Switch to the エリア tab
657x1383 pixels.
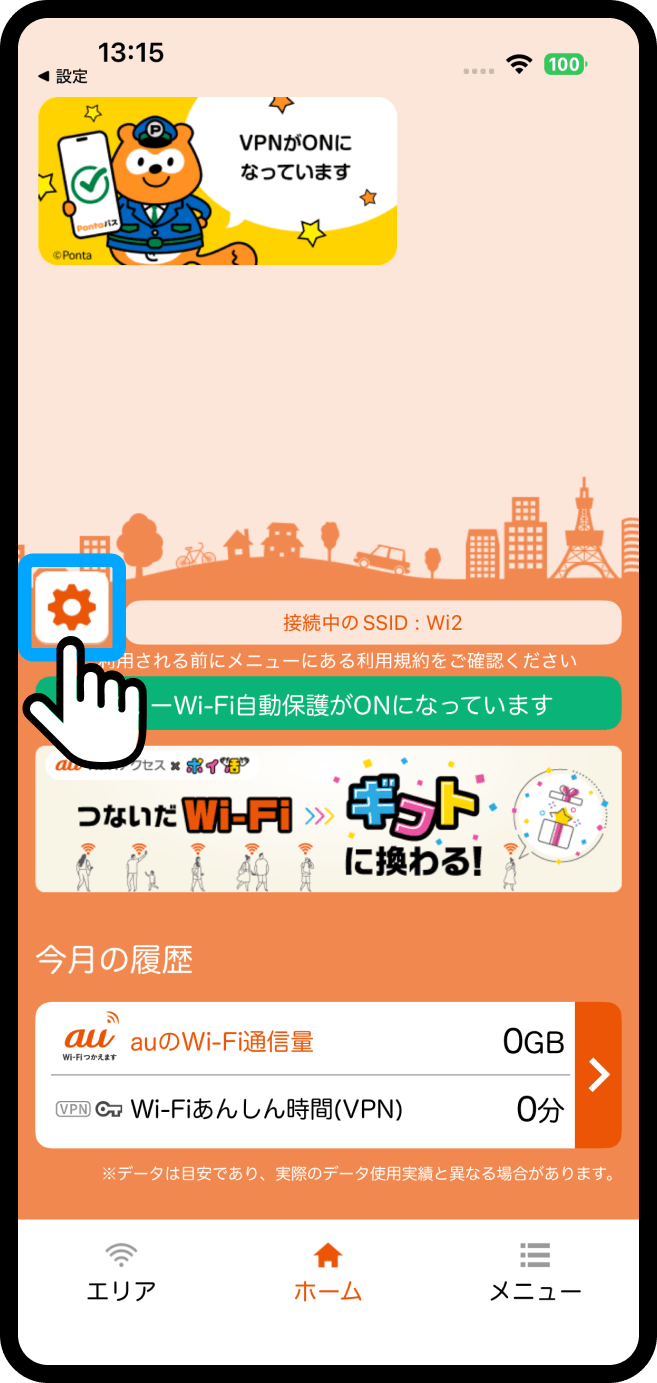pyautogui.click(x=121, y=1273)
